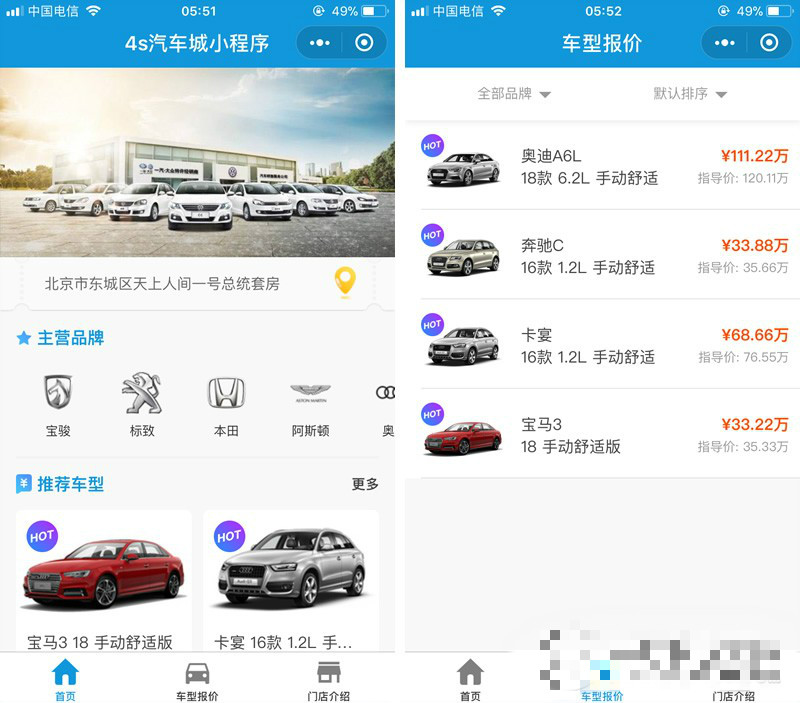Tap 更多 beside 推荐车型

point(365,484)
